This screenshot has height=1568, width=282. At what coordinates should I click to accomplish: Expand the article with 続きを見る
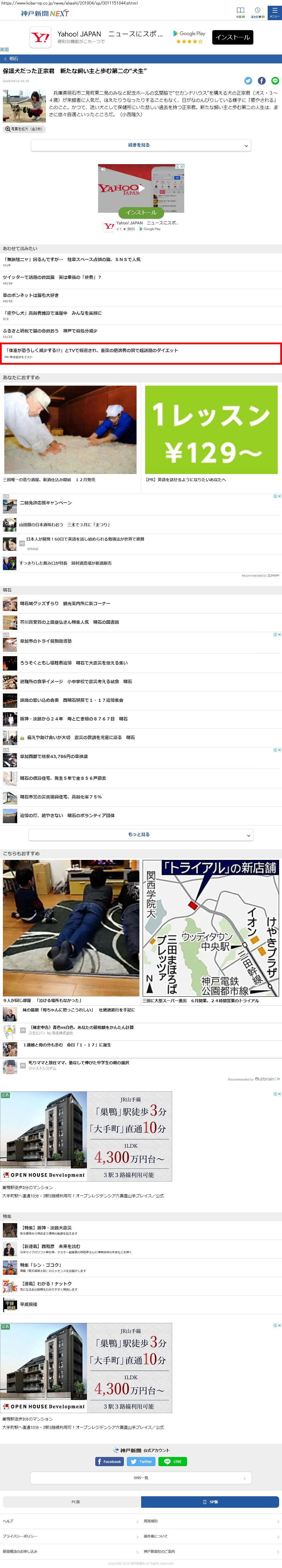141,145
